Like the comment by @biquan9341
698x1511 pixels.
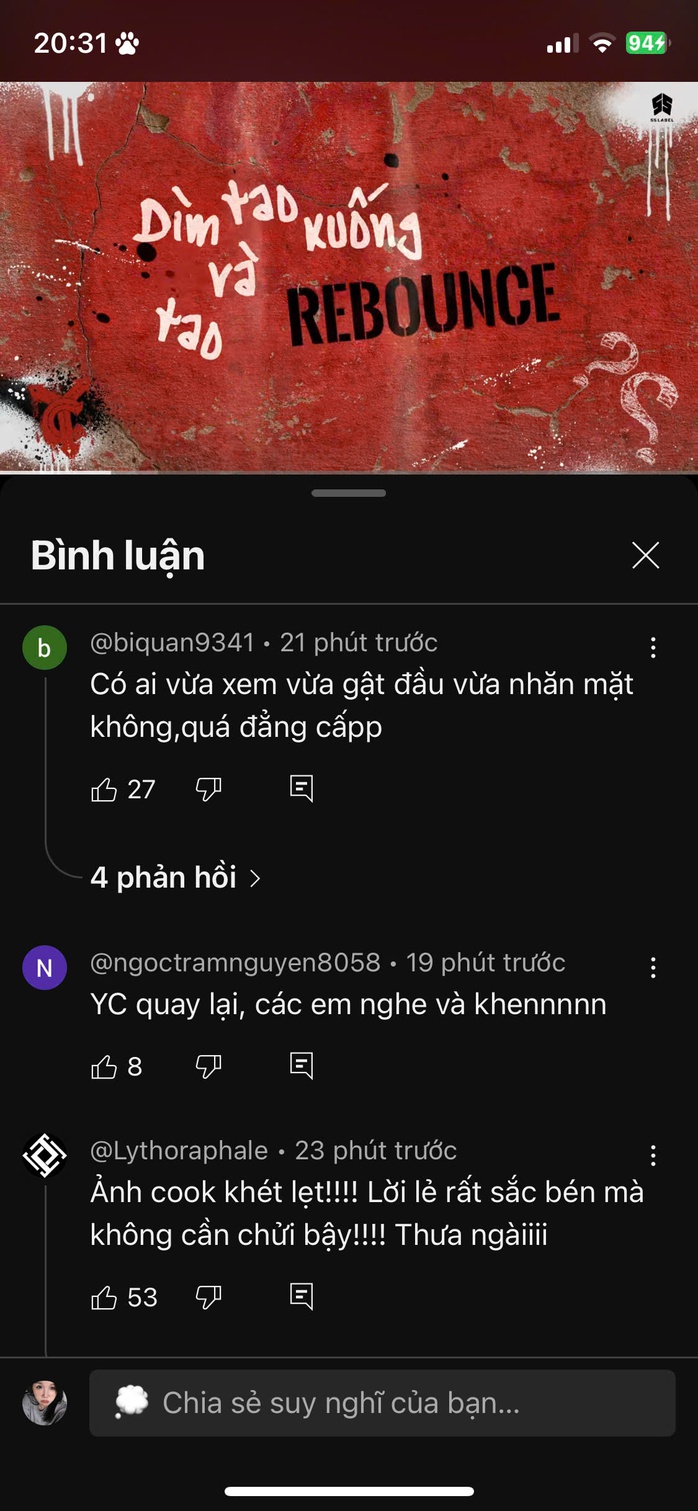click(x=104, y=790)
